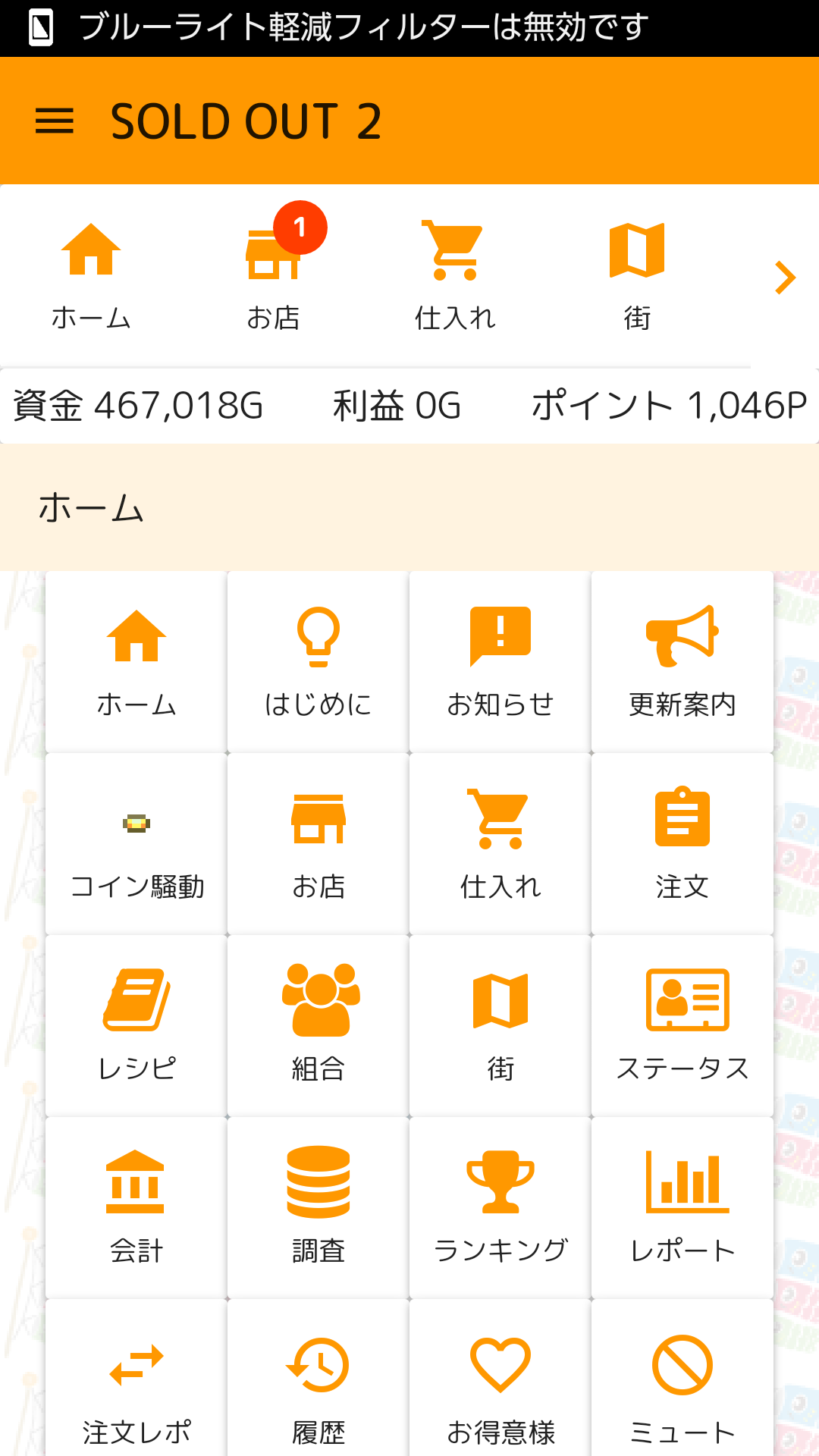Open the 注文レポ tile
This screenshot has width=819, height=1456.
136,1388
